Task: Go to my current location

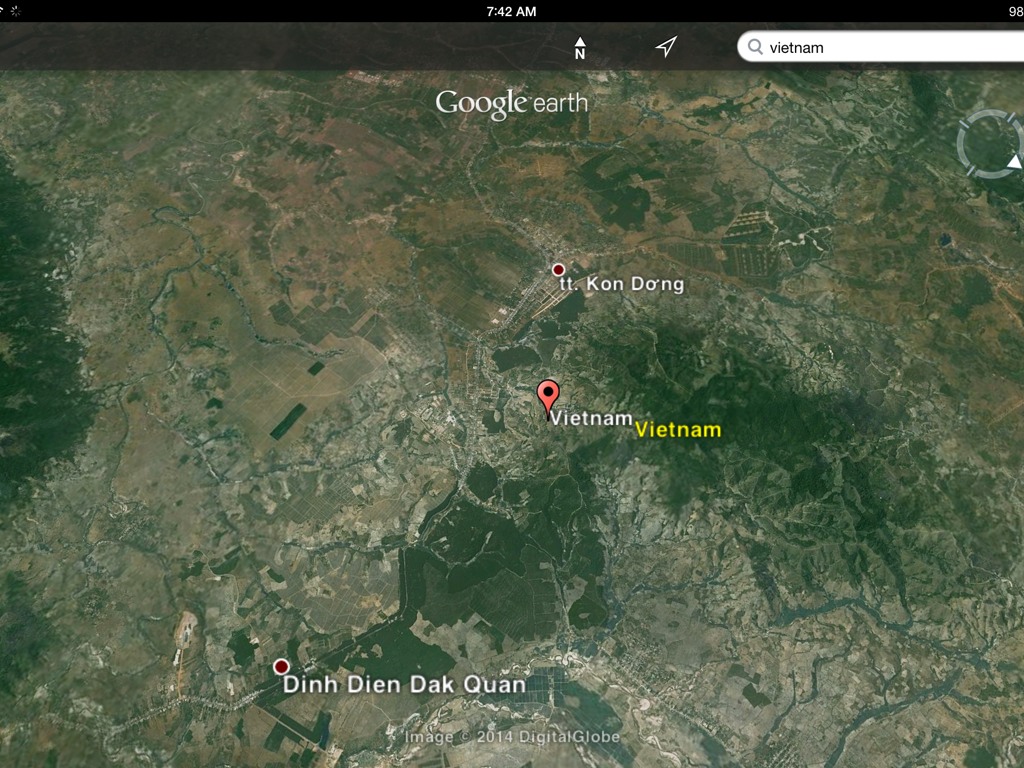Action: click(x=666, y=47)
